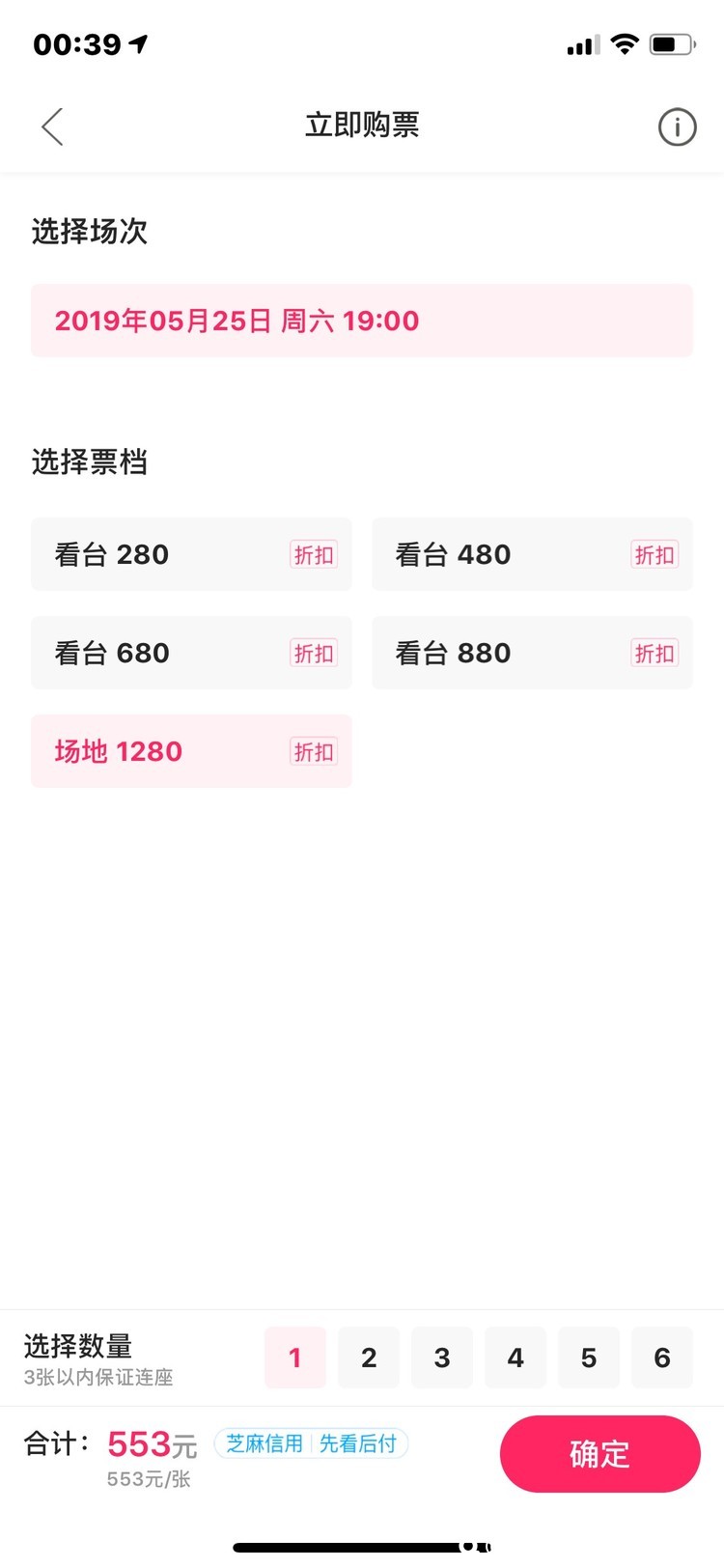Tap the 芝麻信用 先看后付 badge
The width and height of the screenshot is (724, 1568).
click(x=311, y=1443)
